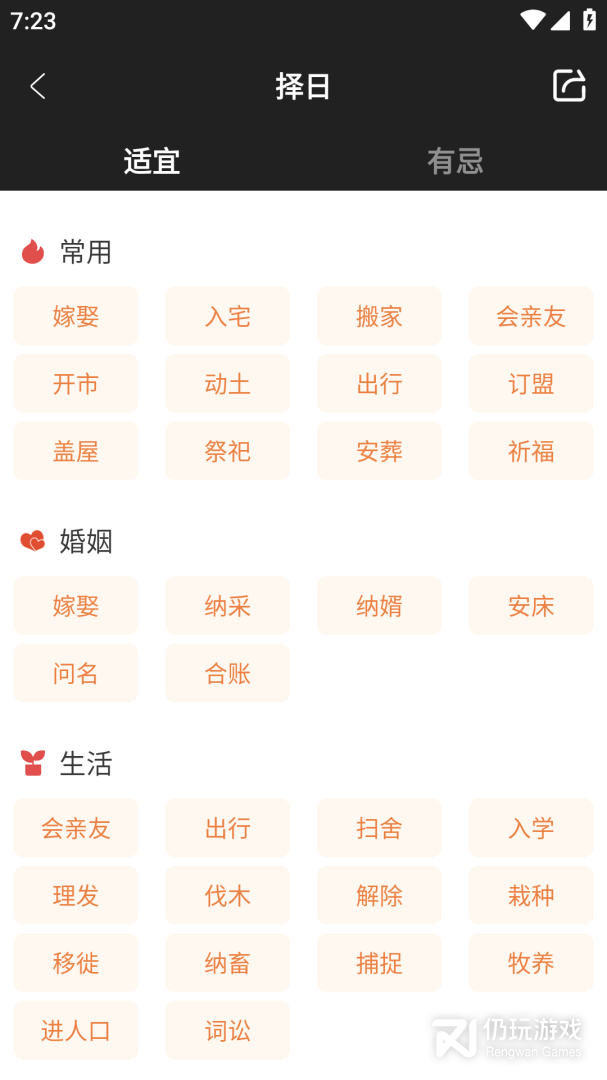This screenshot has height=1080, width=607.
Task: Choose the 理发 chip
Action: point(76,895)
